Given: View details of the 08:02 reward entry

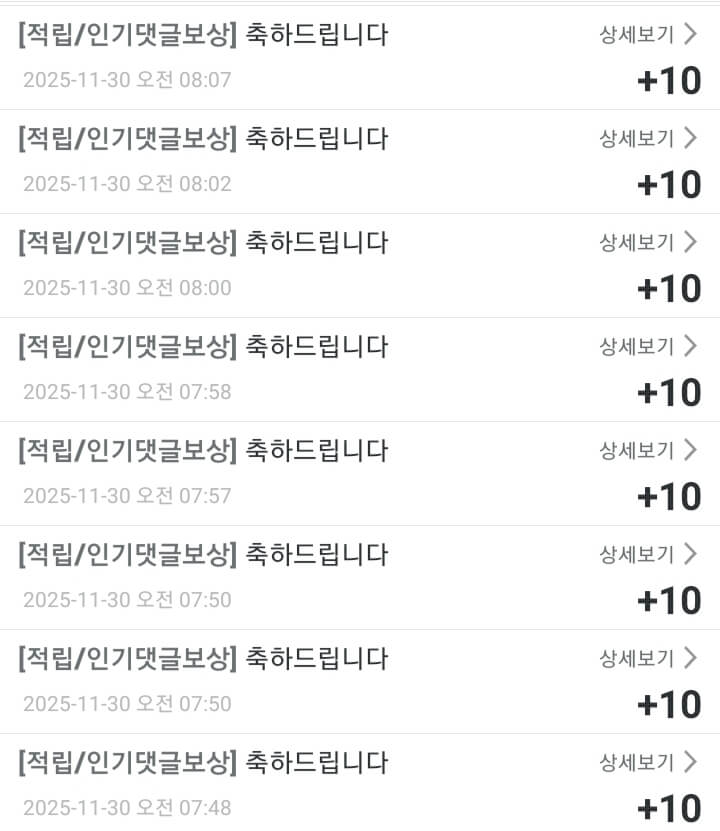Looking at the screenshot, I should click(x=647, y=138).
